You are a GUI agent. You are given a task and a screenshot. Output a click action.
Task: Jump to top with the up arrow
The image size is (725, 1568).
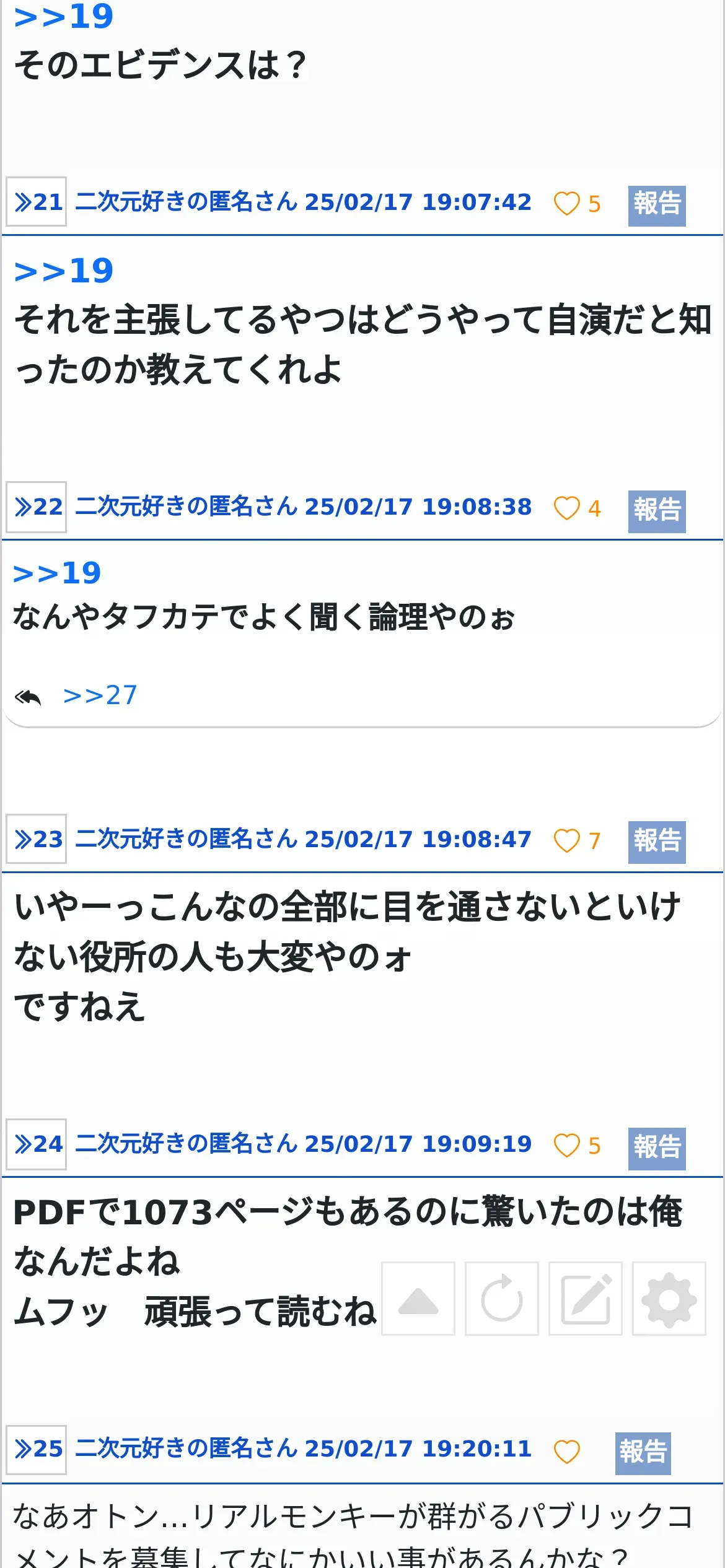[418, 1299]
